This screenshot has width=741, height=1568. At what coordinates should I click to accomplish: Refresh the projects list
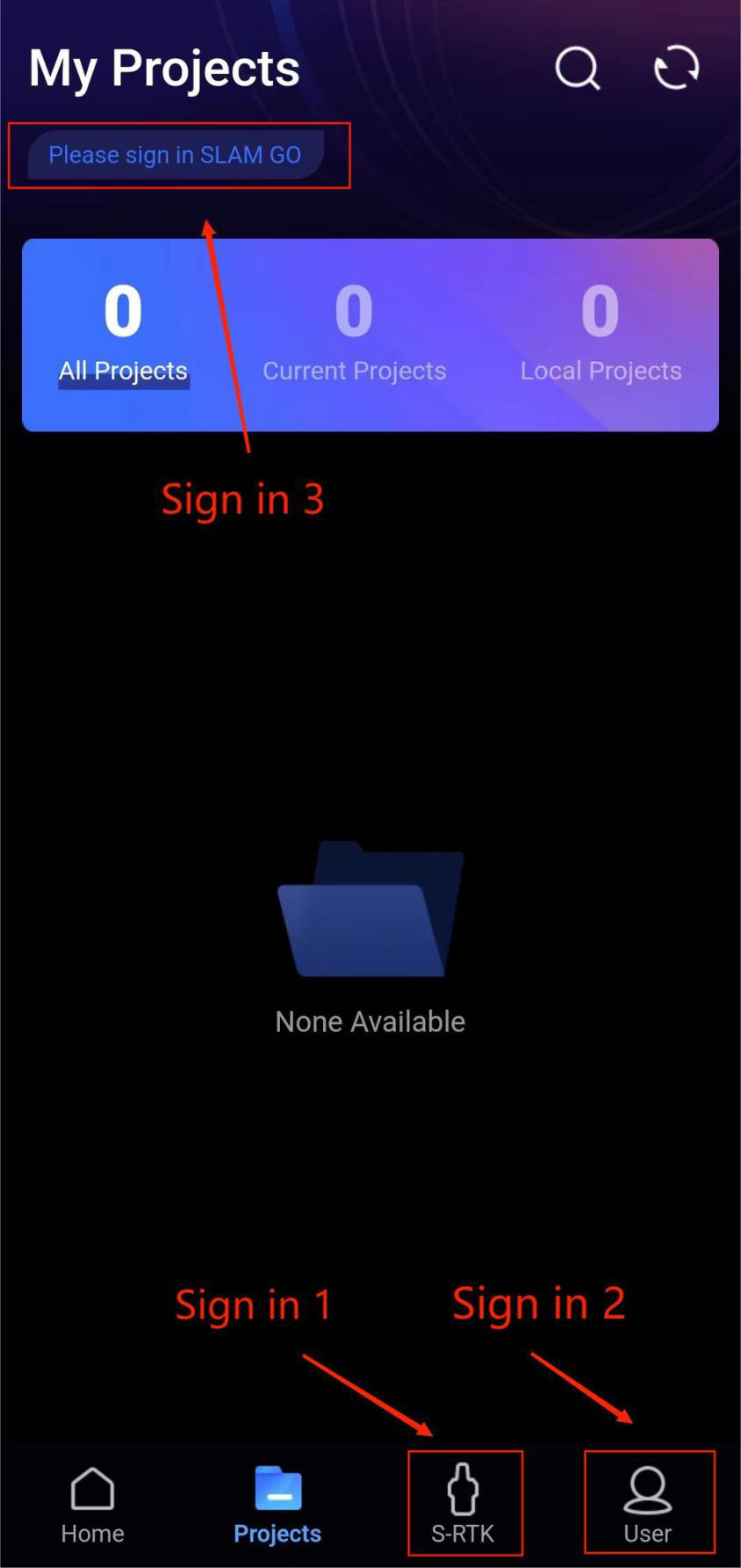(x=676, y=68)
